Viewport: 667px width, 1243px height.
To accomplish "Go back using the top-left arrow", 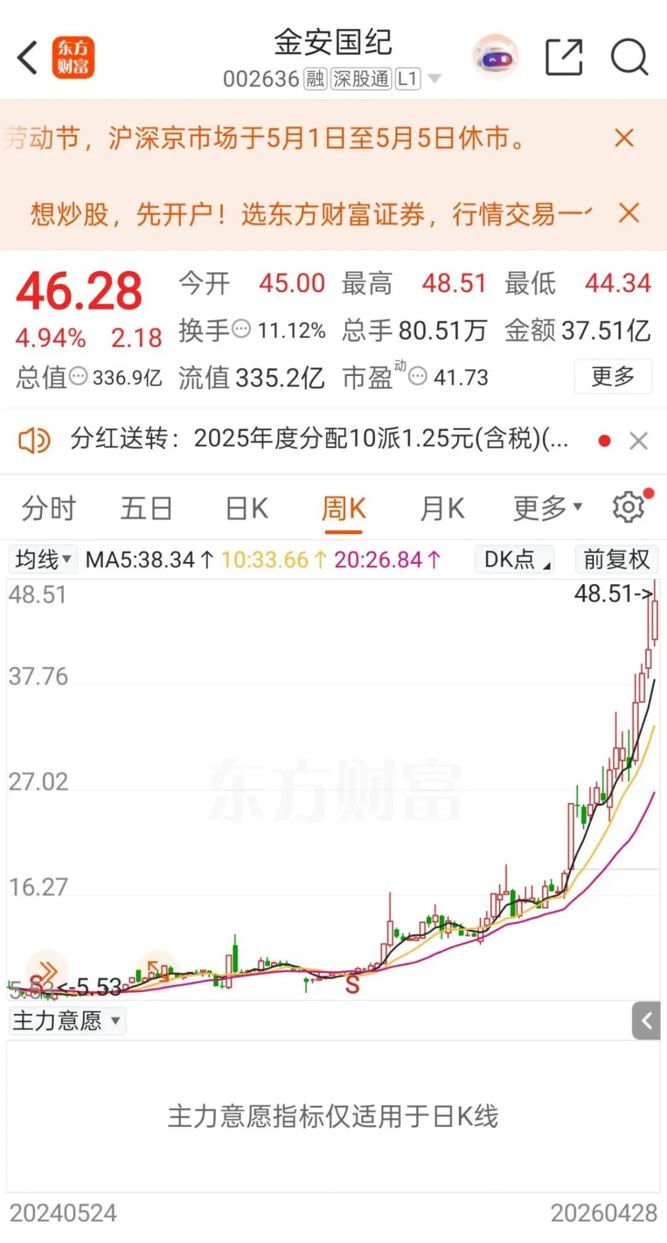I will click(28, 58).
